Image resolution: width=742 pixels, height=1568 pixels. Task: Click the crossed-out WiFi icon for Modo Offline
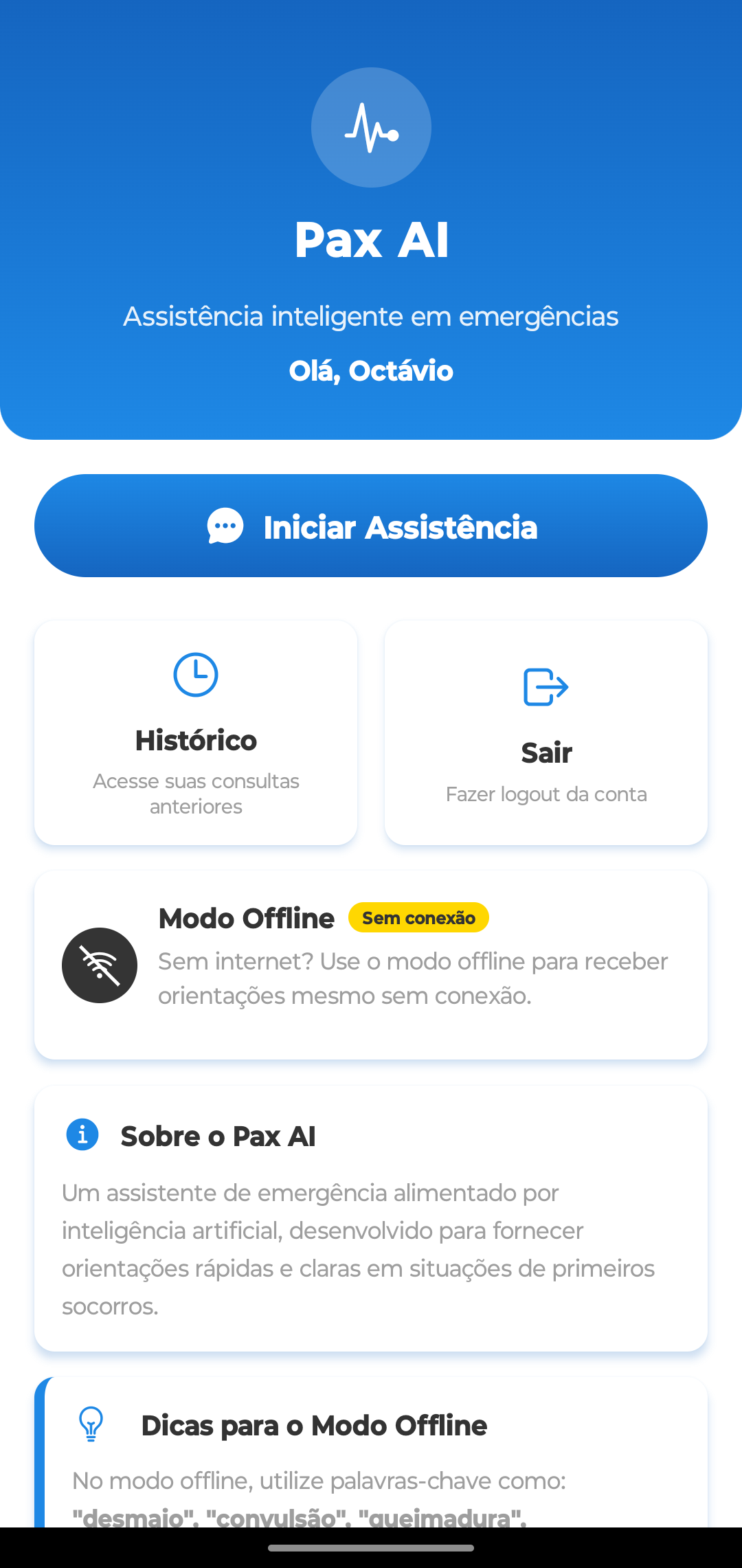[x=99, y=965]
